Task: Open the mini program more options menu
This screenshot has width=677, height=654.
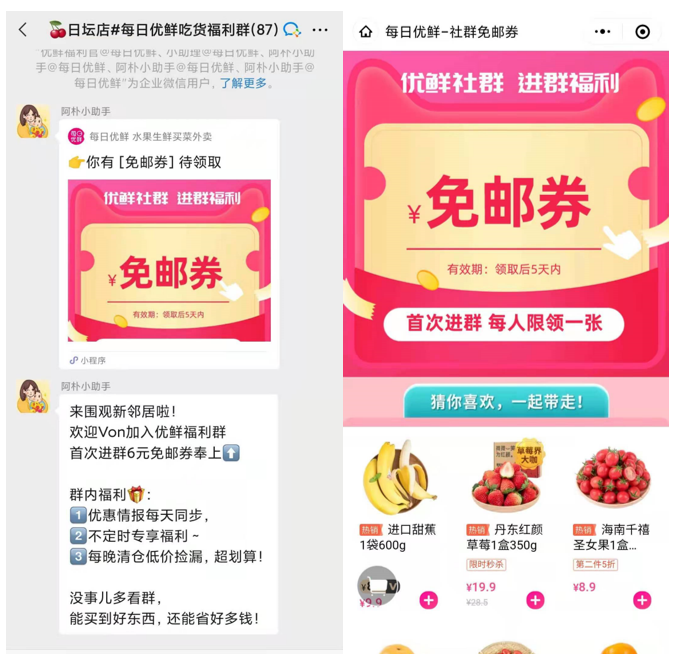Action: pyautogui.click(x=602, y=32)
